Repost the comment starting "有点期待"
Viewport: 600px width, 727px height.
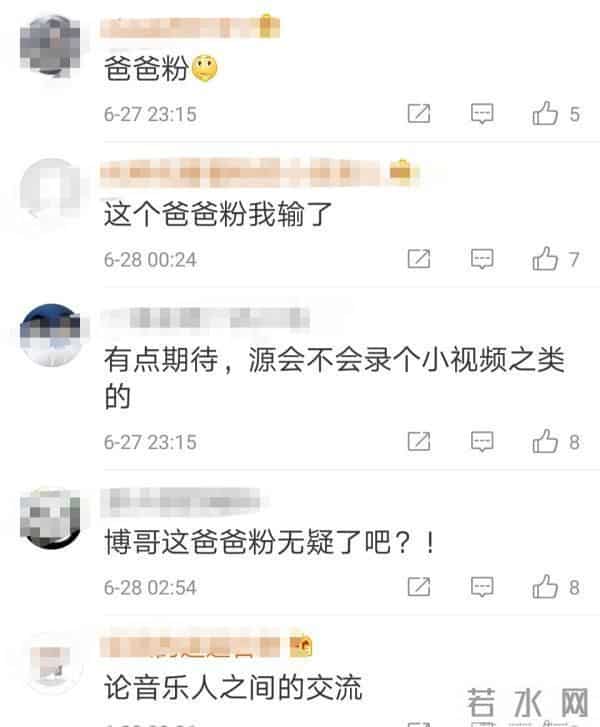click(x=419, y=440)
